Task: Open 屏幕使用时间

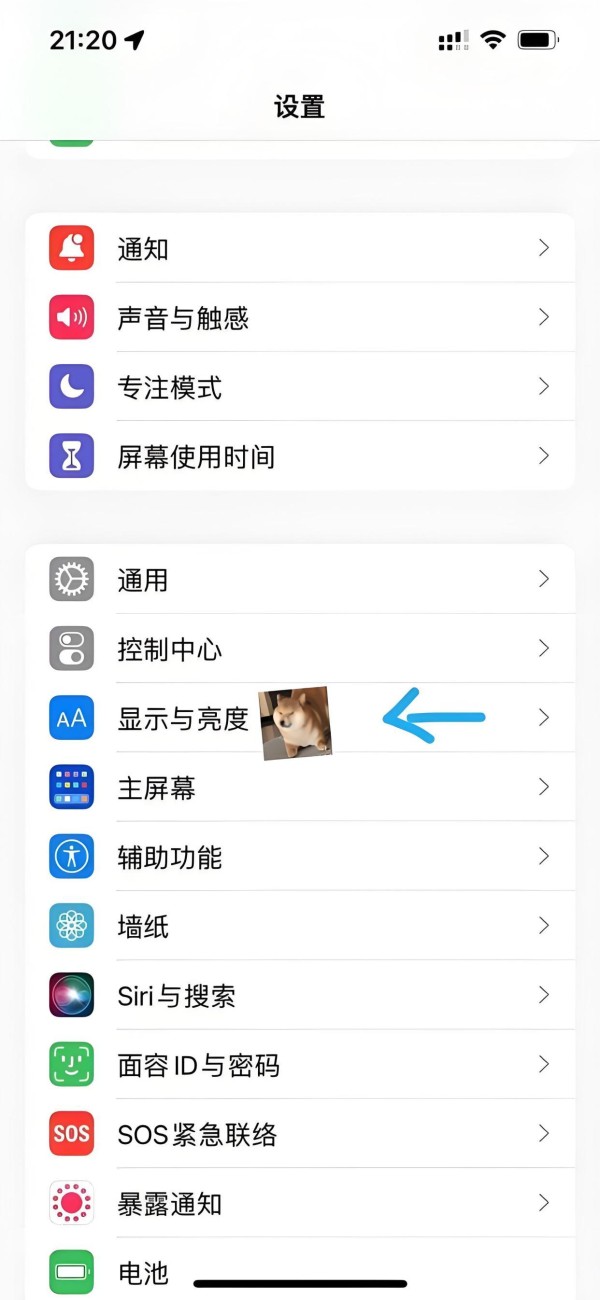Action: pyautogui.click(x=300, y=457)
